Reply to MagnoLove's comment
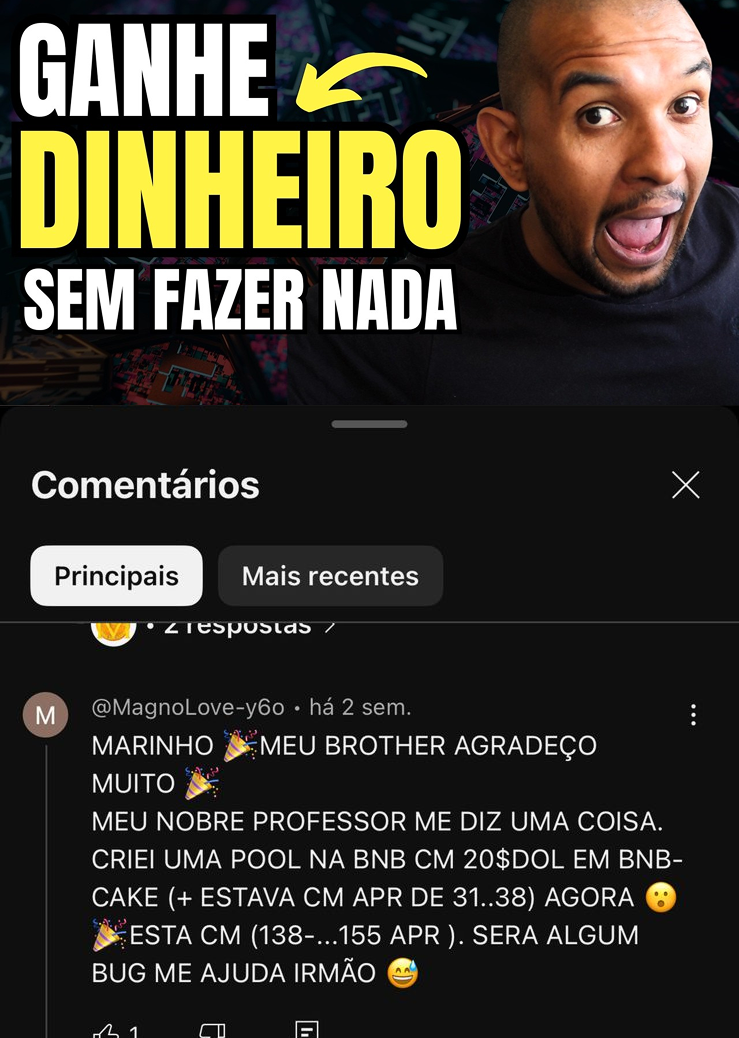 (x=307, y=1030)
